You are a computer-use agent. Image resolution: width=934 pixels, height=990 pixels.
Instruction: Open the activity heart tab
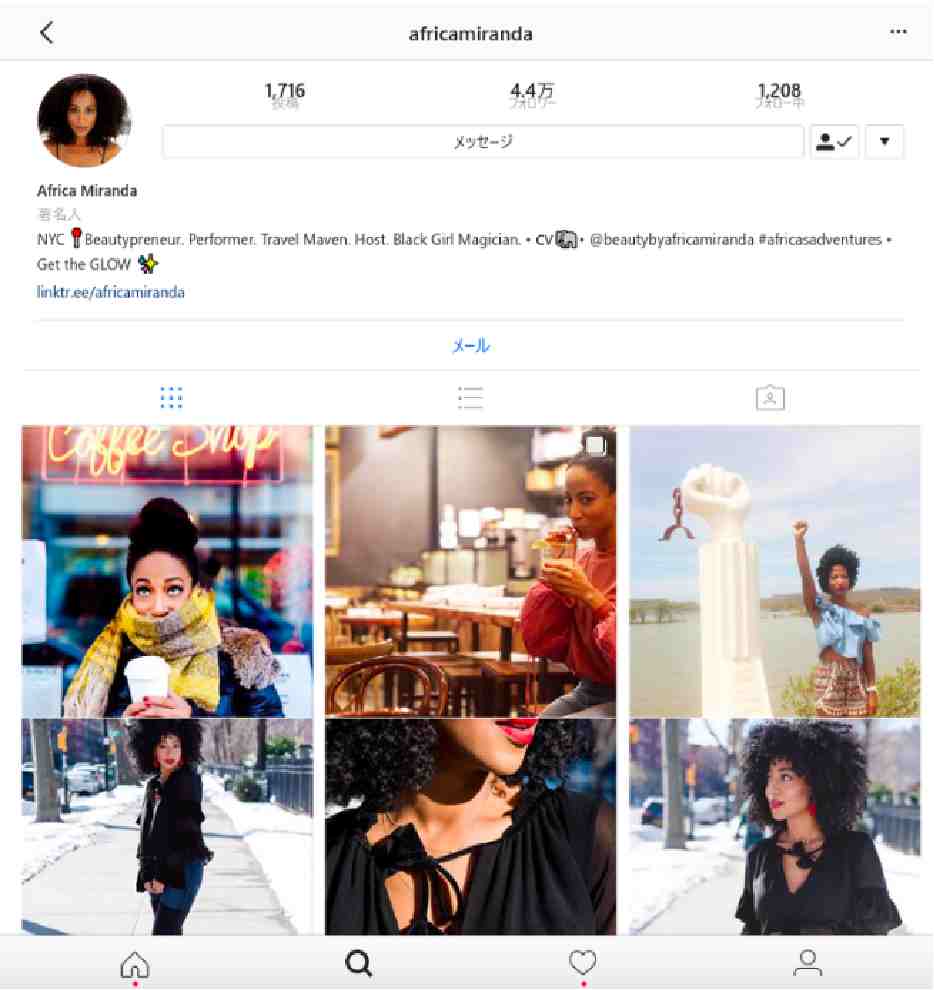click(582, 963)
